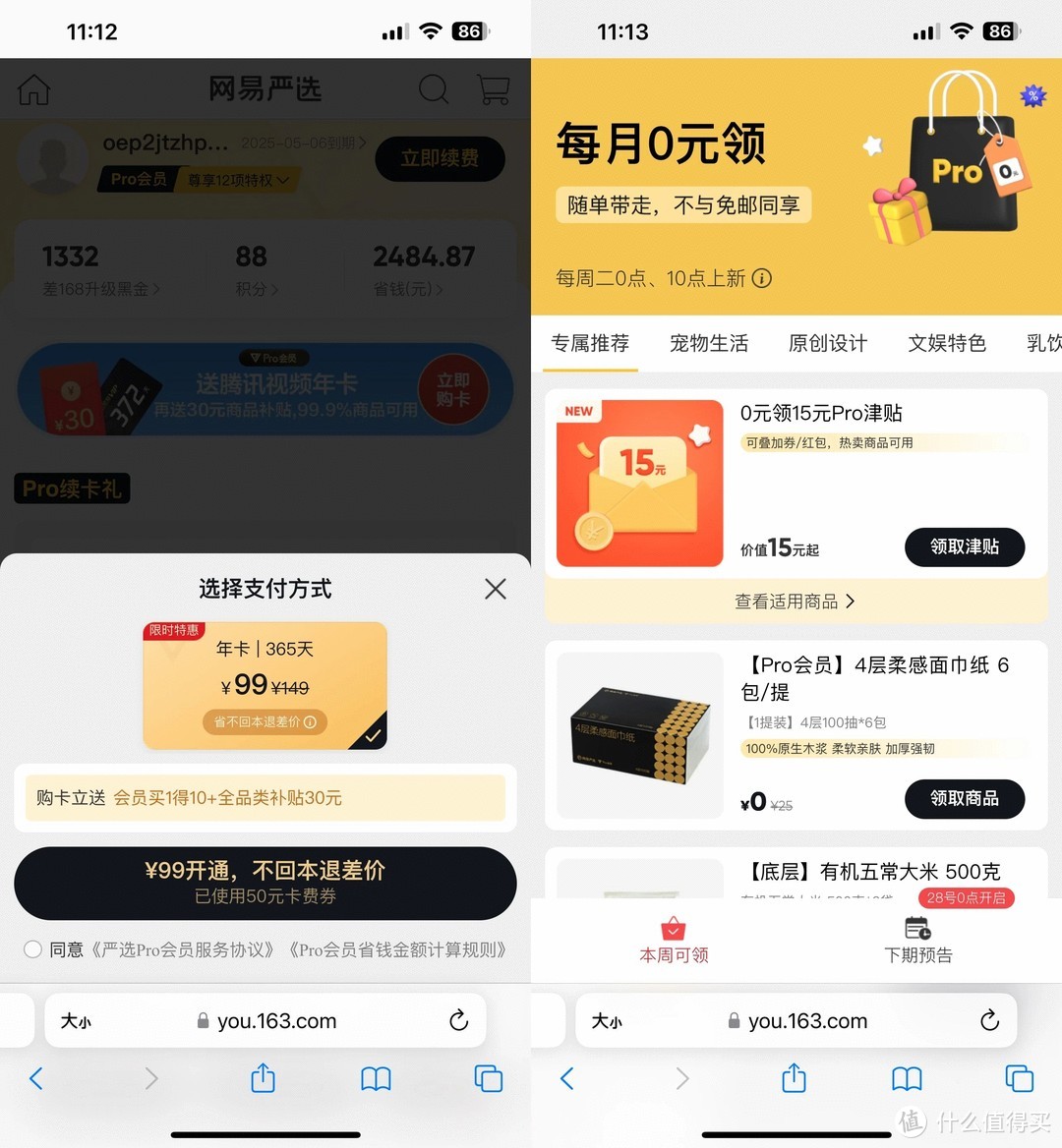This screenshot has width=1062, height=1148.
Task: Switch to the 原创设计 tab
Action: (x=828, y=343)
